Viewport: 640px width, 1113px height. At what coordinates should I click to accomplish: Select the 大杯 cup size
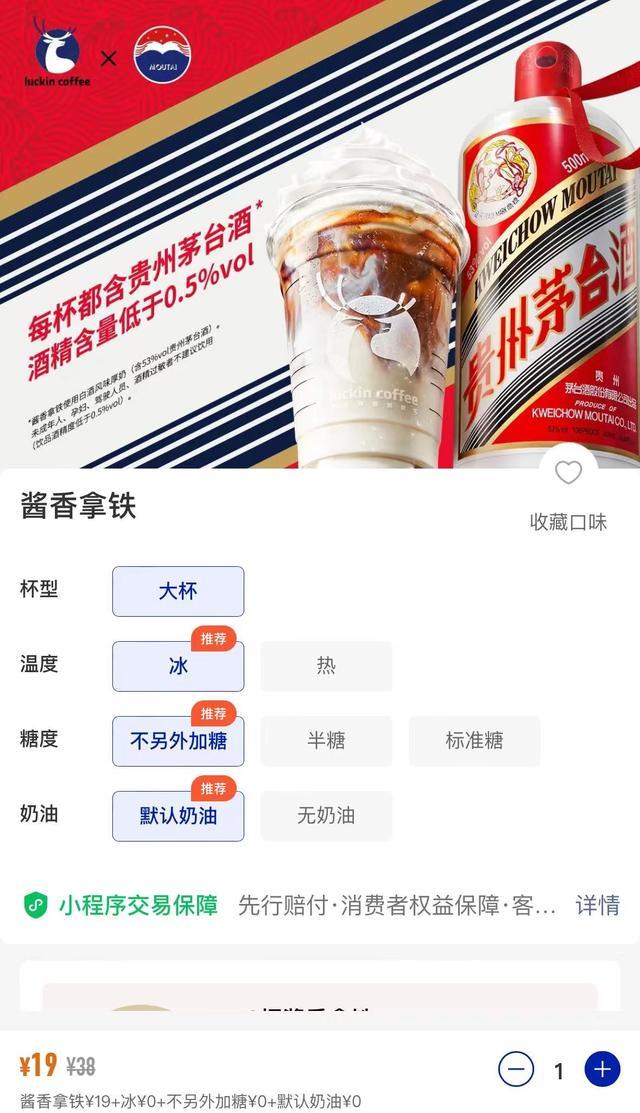pyautogui.click(x=178, y=591)
